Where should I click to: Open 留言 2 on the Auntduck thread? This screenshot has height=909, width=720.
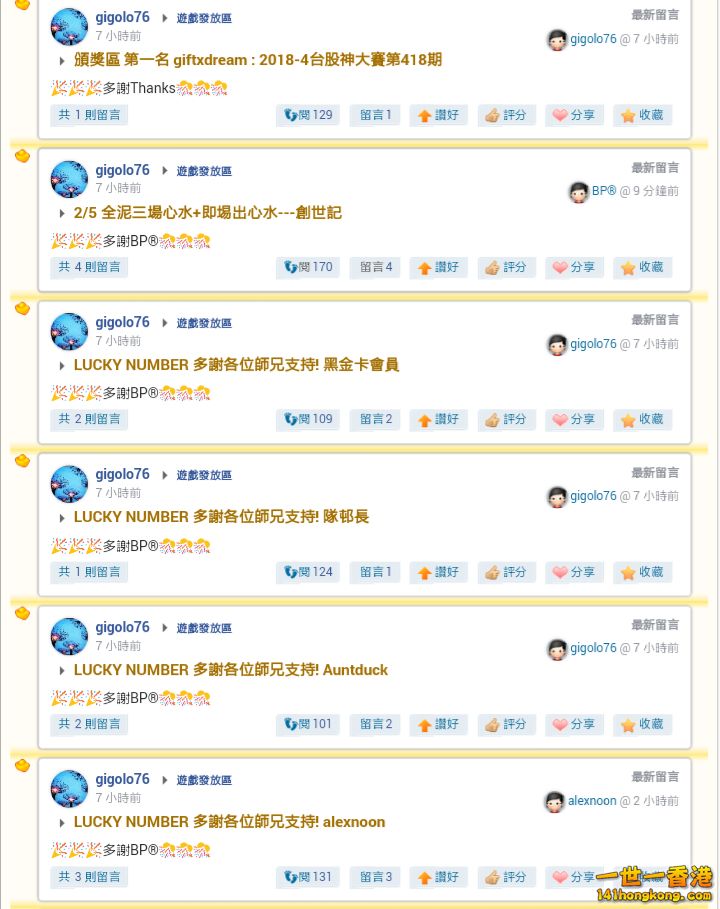coord(375,724)
